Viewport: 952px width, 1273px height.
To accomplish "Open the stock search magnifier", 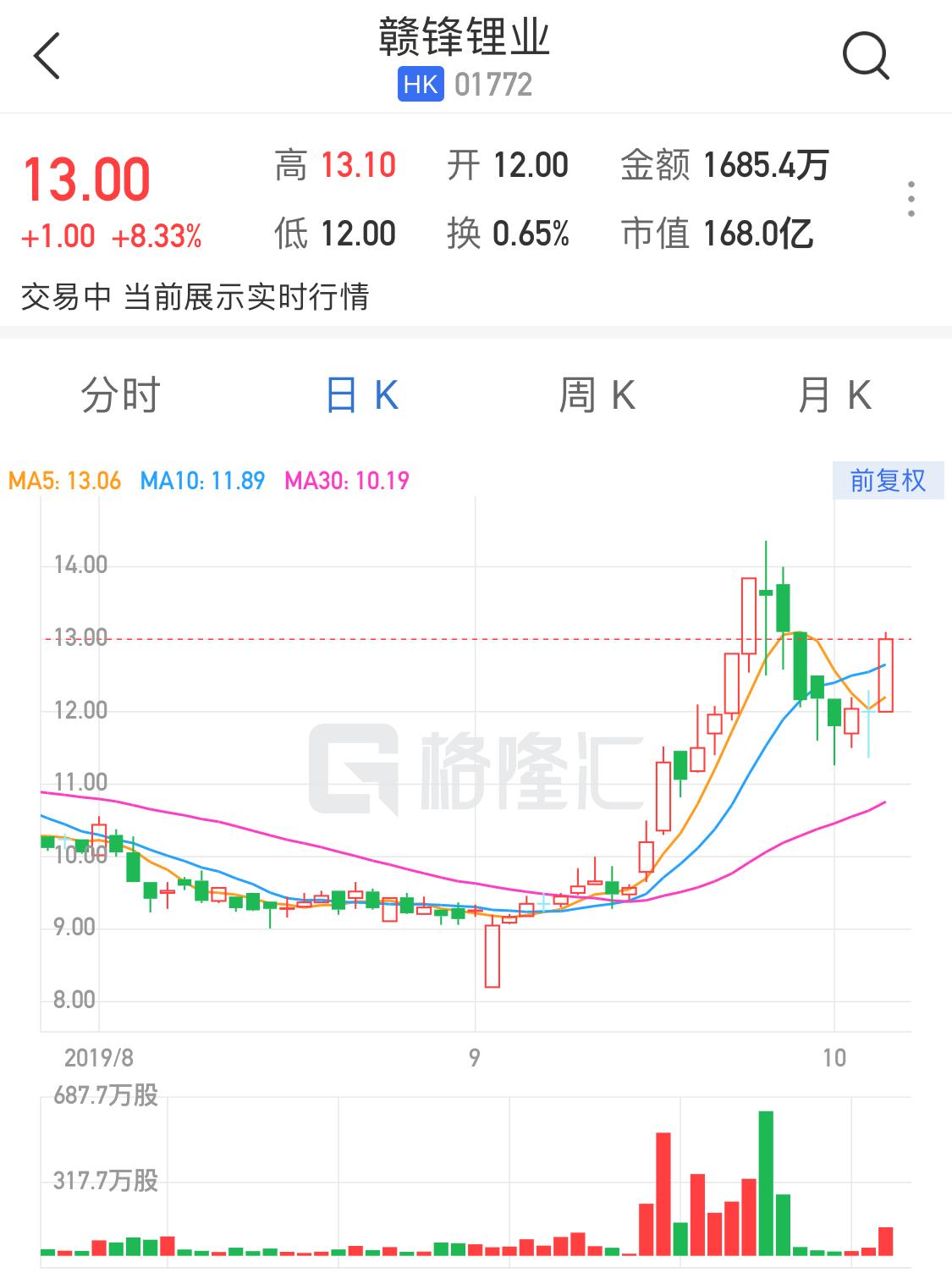I will [866, 57].
